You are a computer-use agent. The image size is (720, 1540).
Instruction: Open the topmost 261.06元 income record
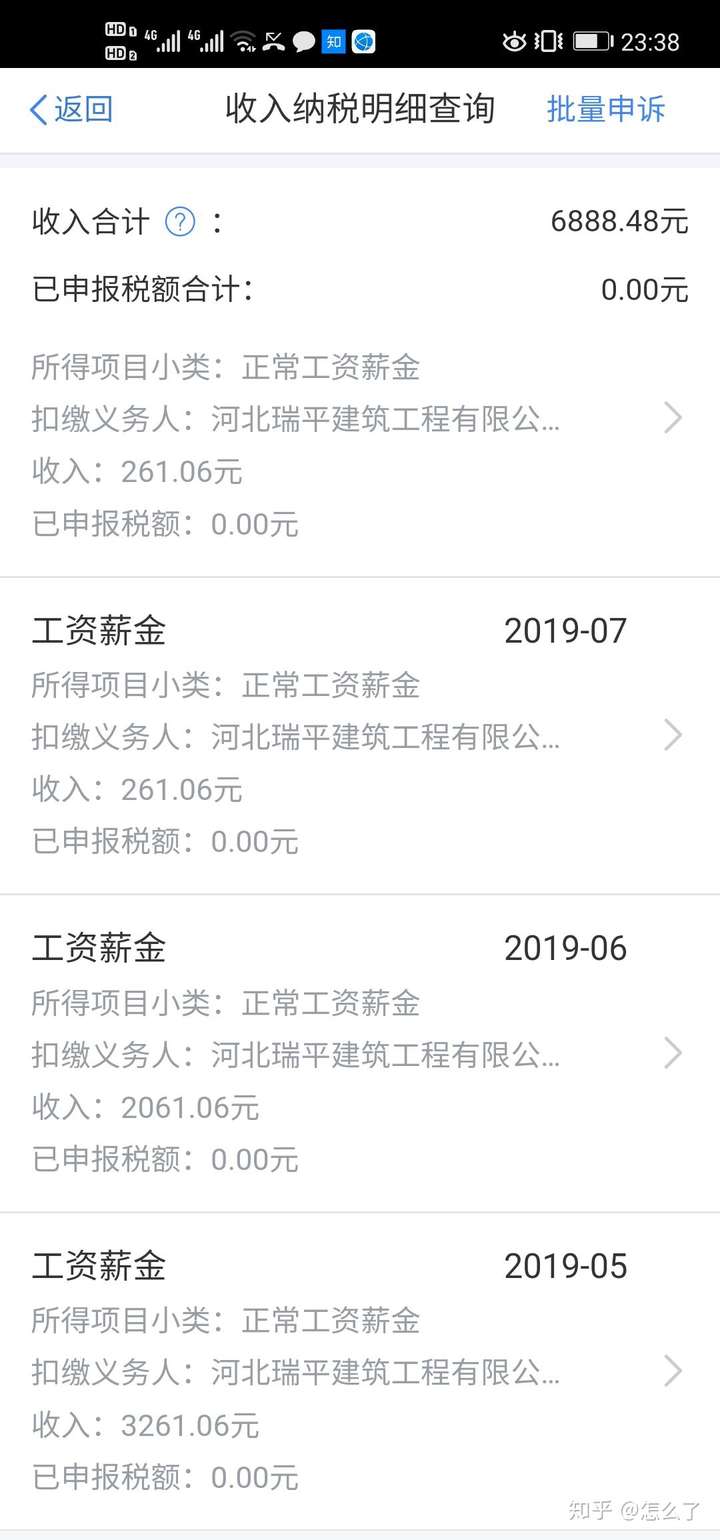pyautogui.click(x=360, y=445)
